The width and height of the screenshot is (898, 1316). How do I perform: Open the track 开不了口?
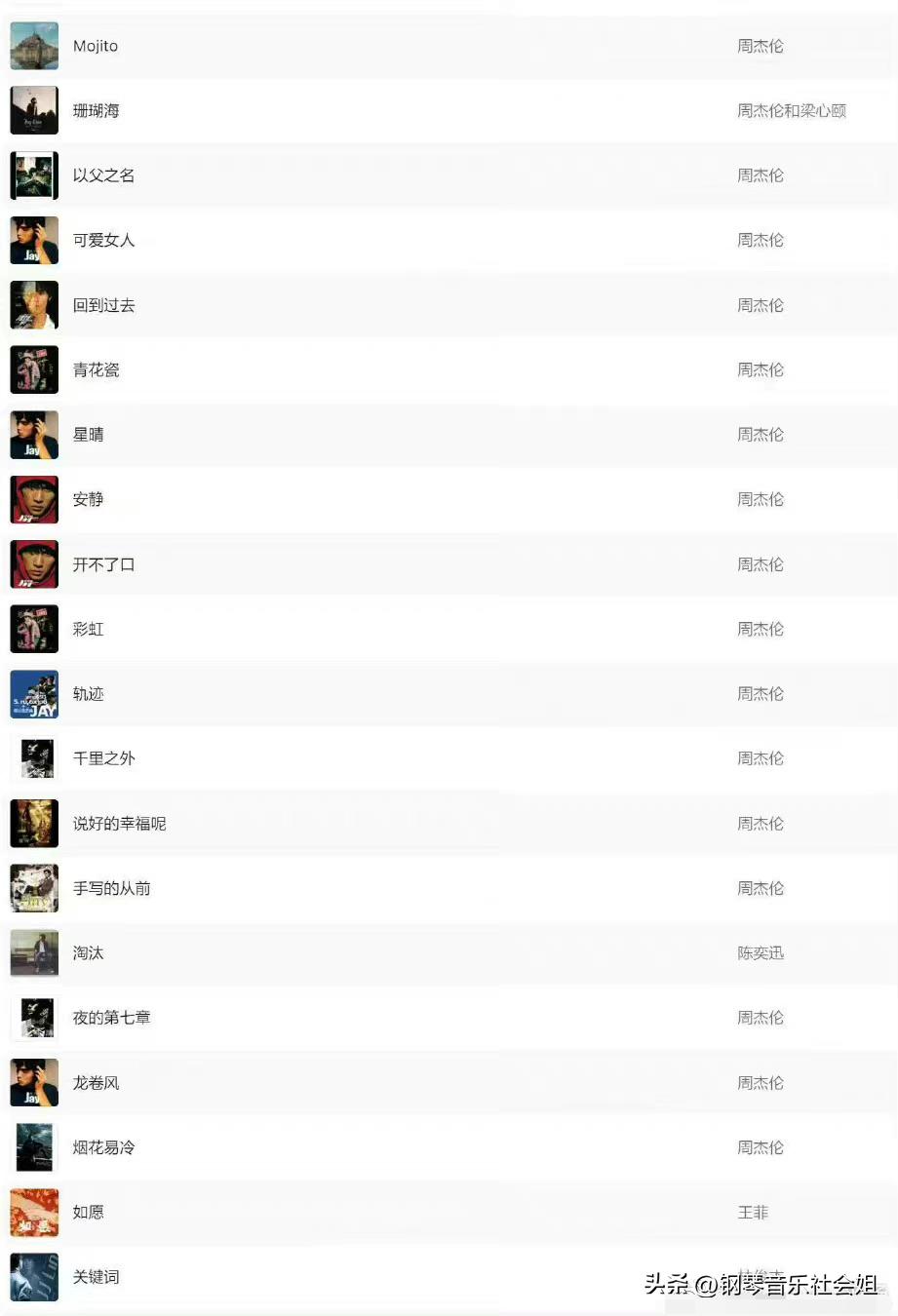click(x=104, y=563)
